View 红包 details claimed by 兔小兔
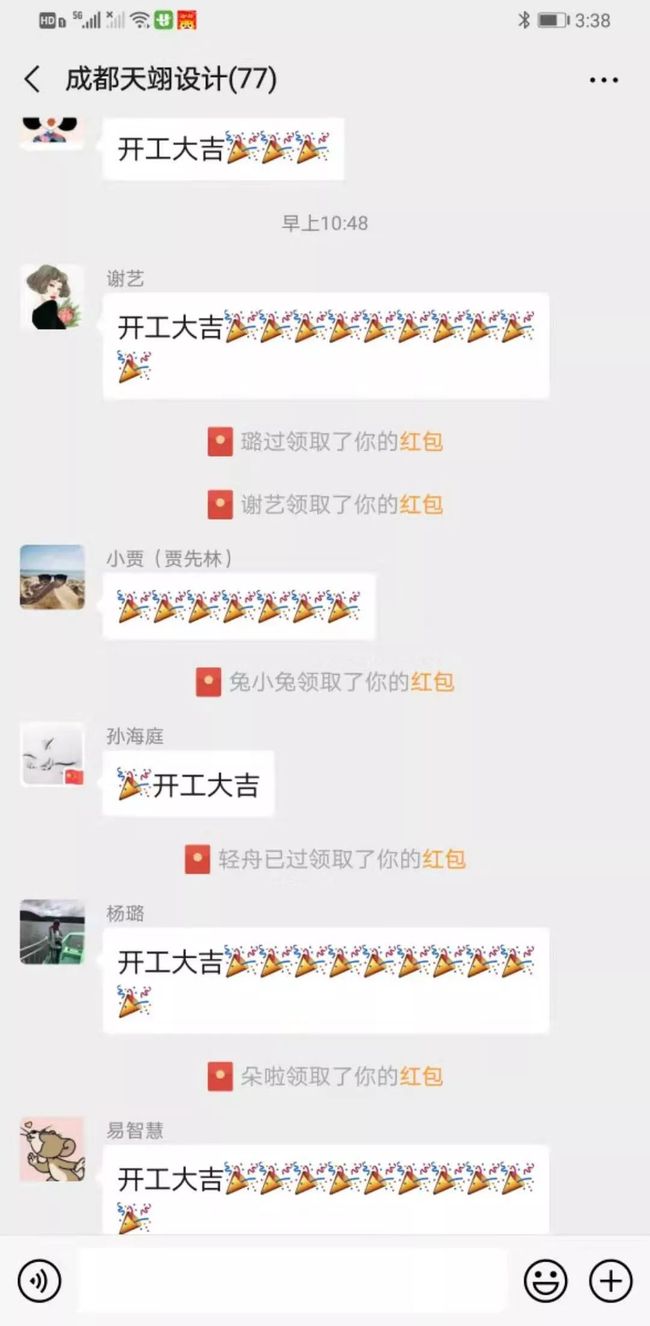Viewport: 650px width, 1326px height. point(432,682)
